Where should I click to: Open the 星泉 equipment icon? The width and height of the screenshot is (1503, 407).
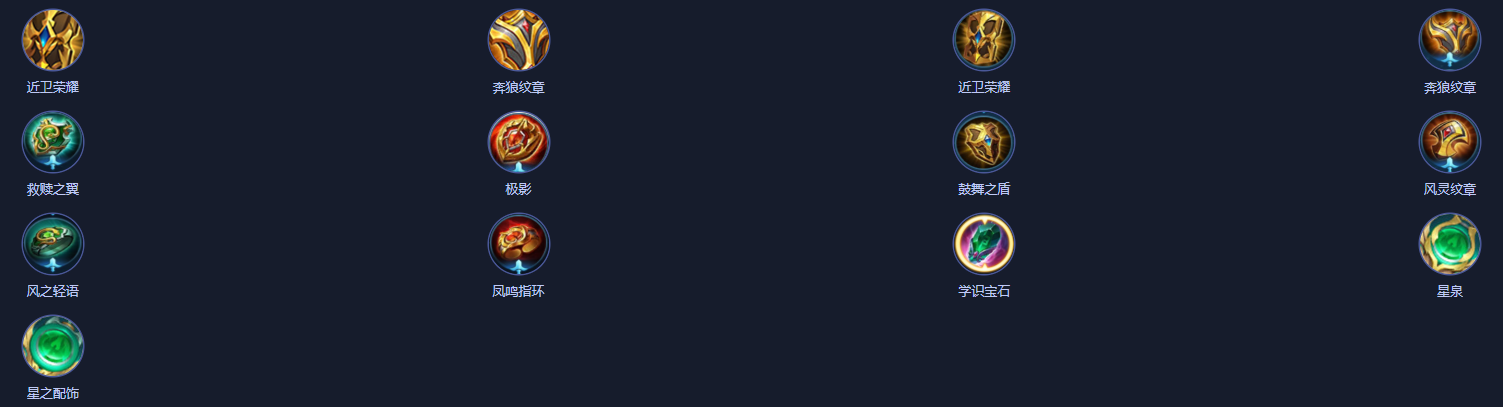pos(1449,244)
